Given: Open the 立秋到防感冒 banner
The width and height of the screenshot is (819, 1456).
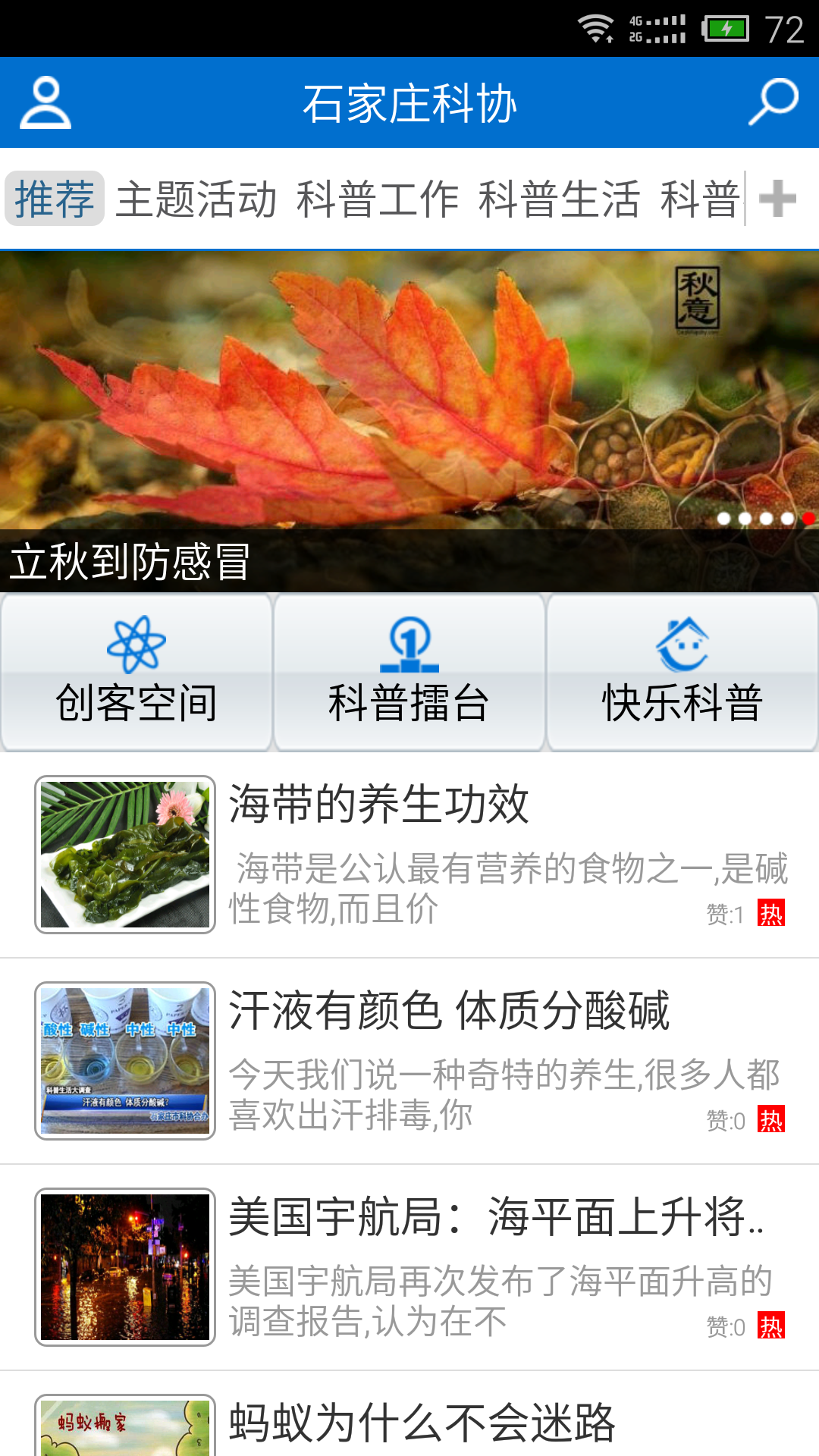Looking at the screenshot, I should [409, 421].
